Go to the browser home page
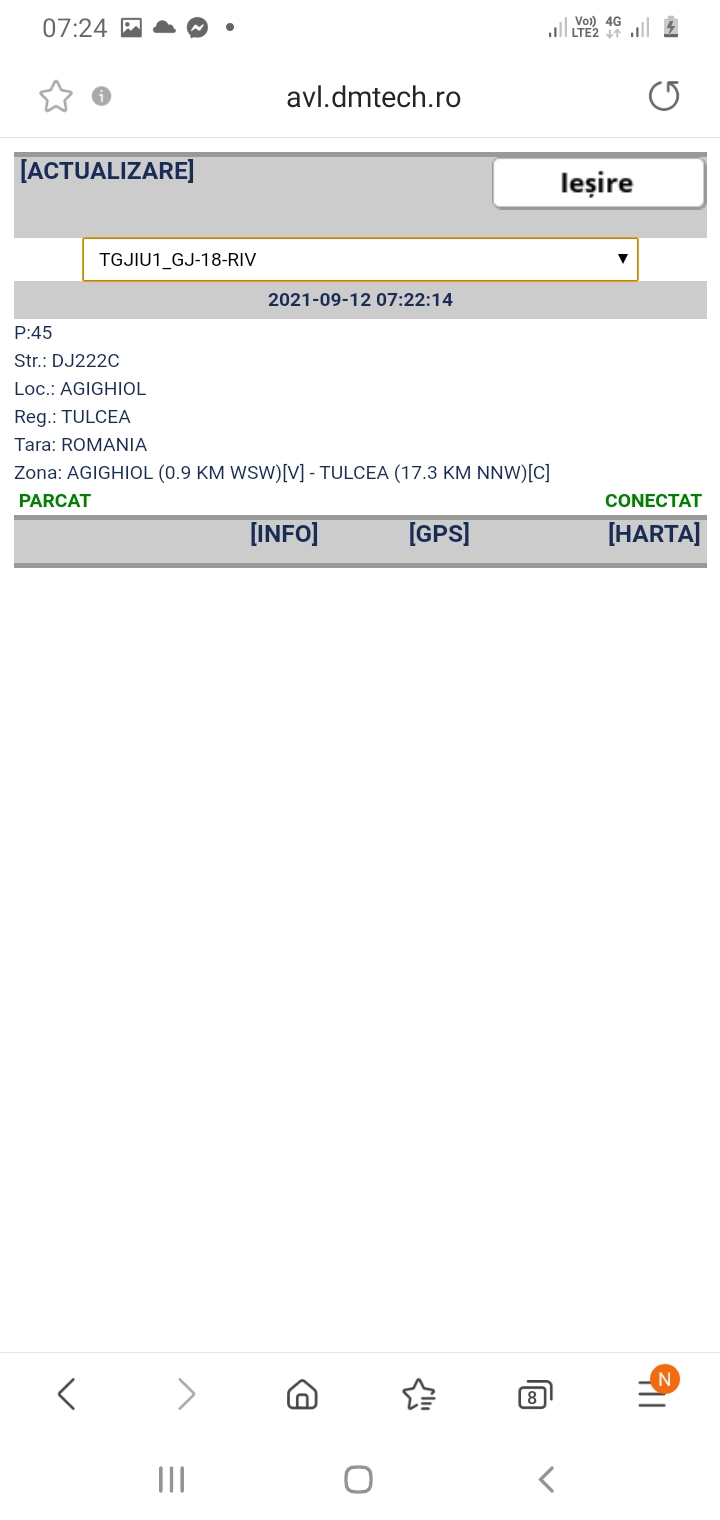This screenshot has width=720, height=1520. [302, 1394]
